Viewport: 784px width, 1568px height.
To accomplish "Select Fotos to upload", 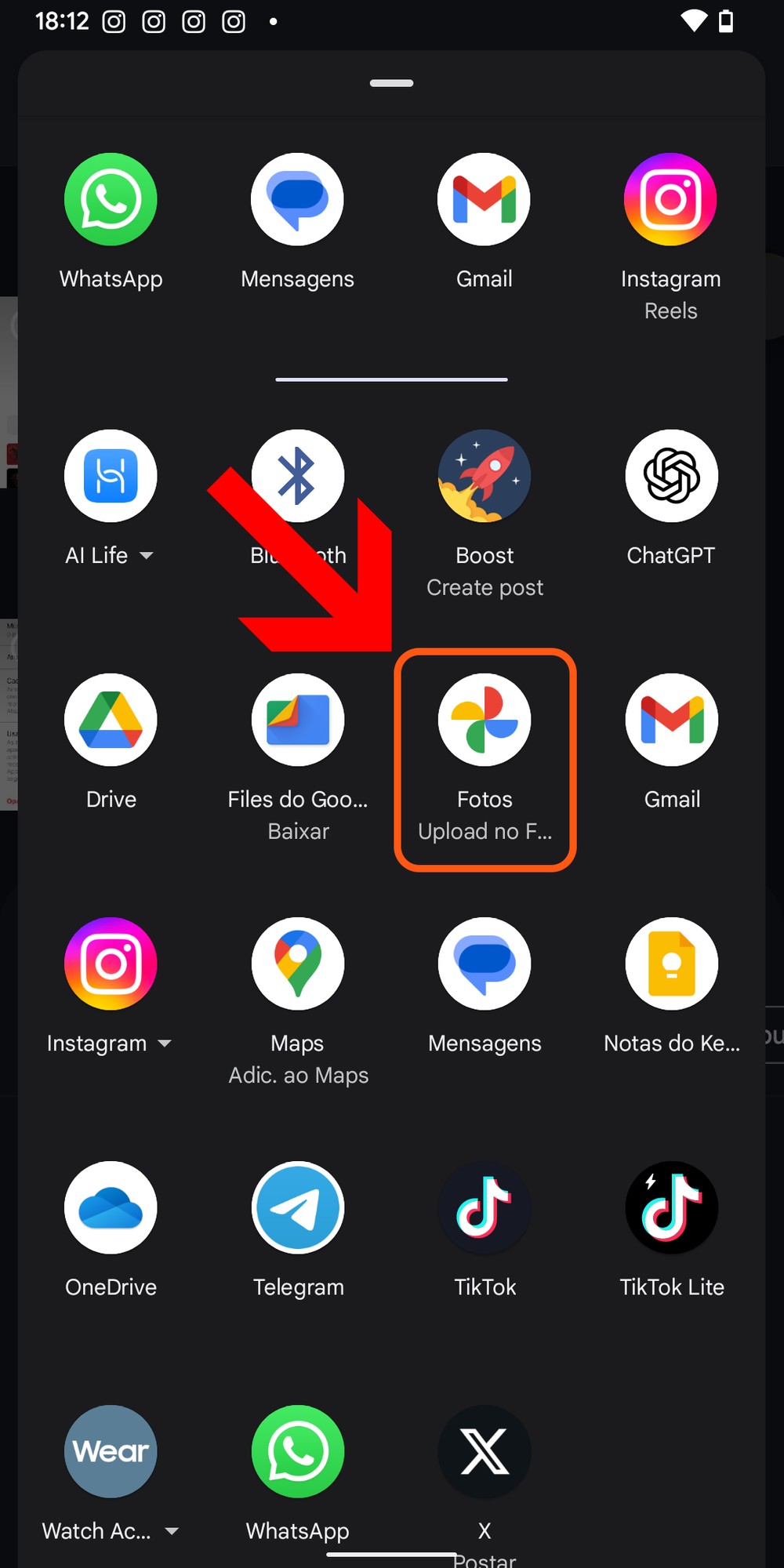I will 485,720.
